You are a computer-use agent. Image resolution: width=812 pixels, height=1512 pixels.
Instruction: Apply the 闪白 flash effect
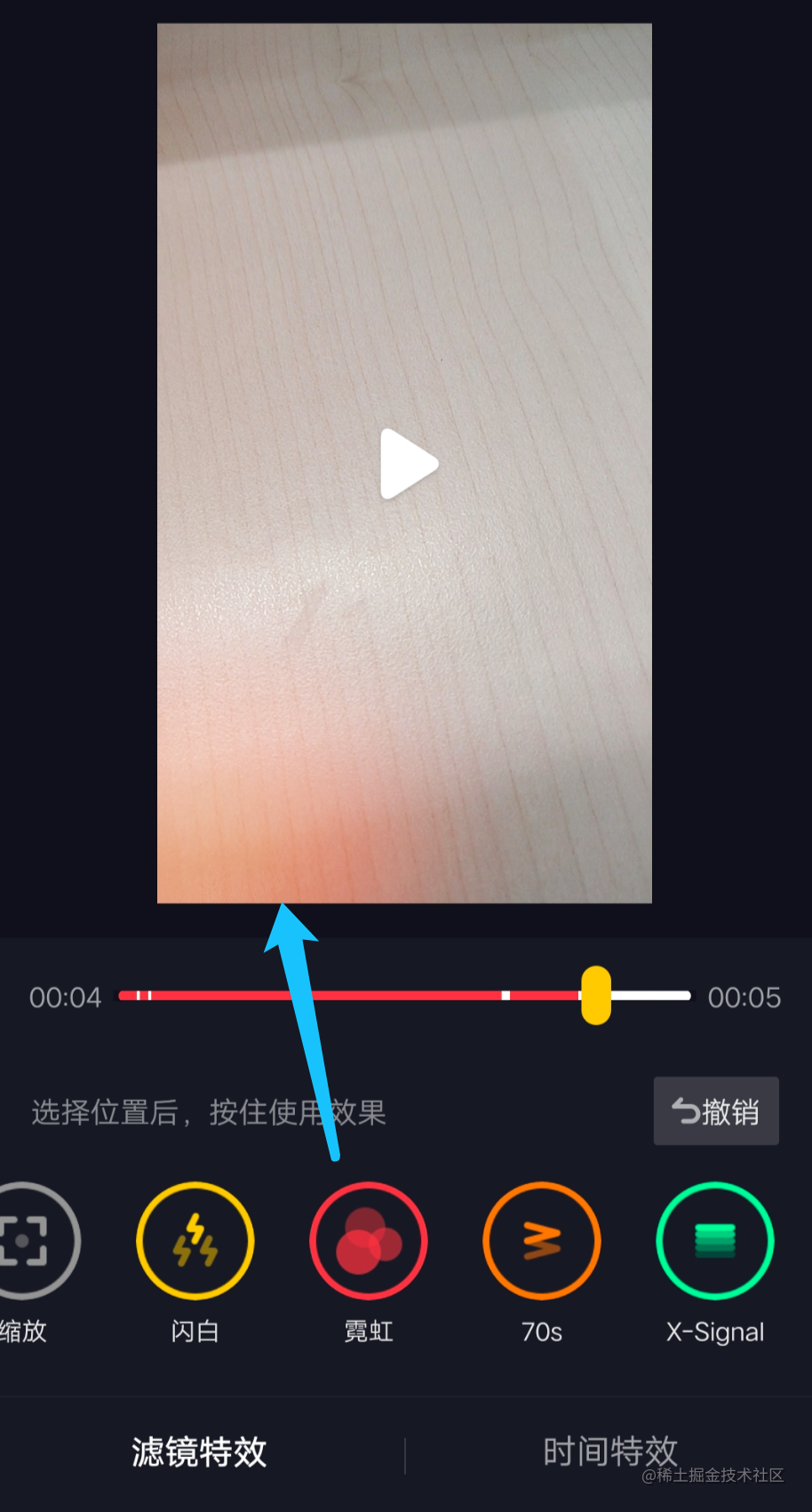point(195,1241)
